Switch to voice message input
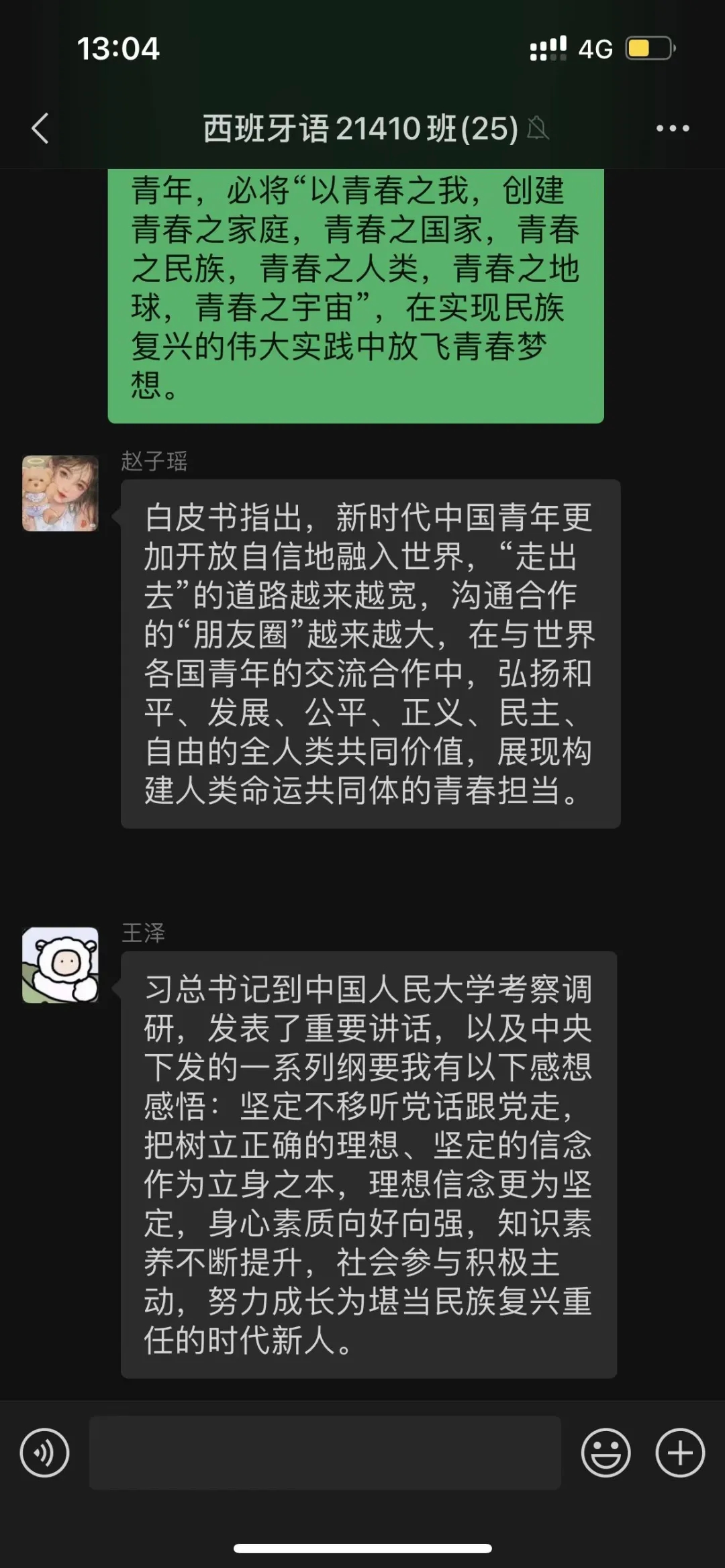Screen dimensions: 725x1568 click(x=44, y=1453)
